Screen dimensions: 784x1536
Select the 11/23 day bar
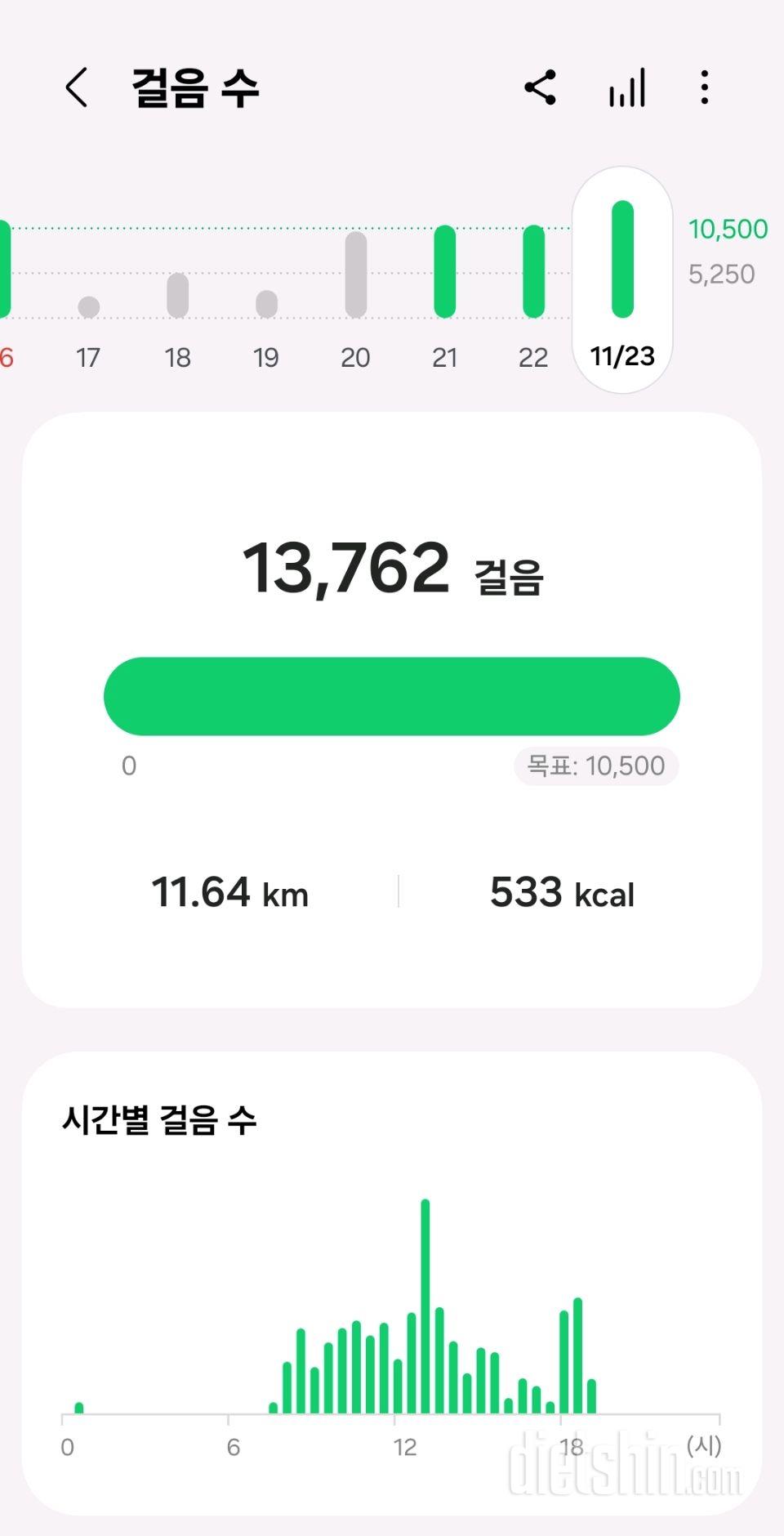622,260
